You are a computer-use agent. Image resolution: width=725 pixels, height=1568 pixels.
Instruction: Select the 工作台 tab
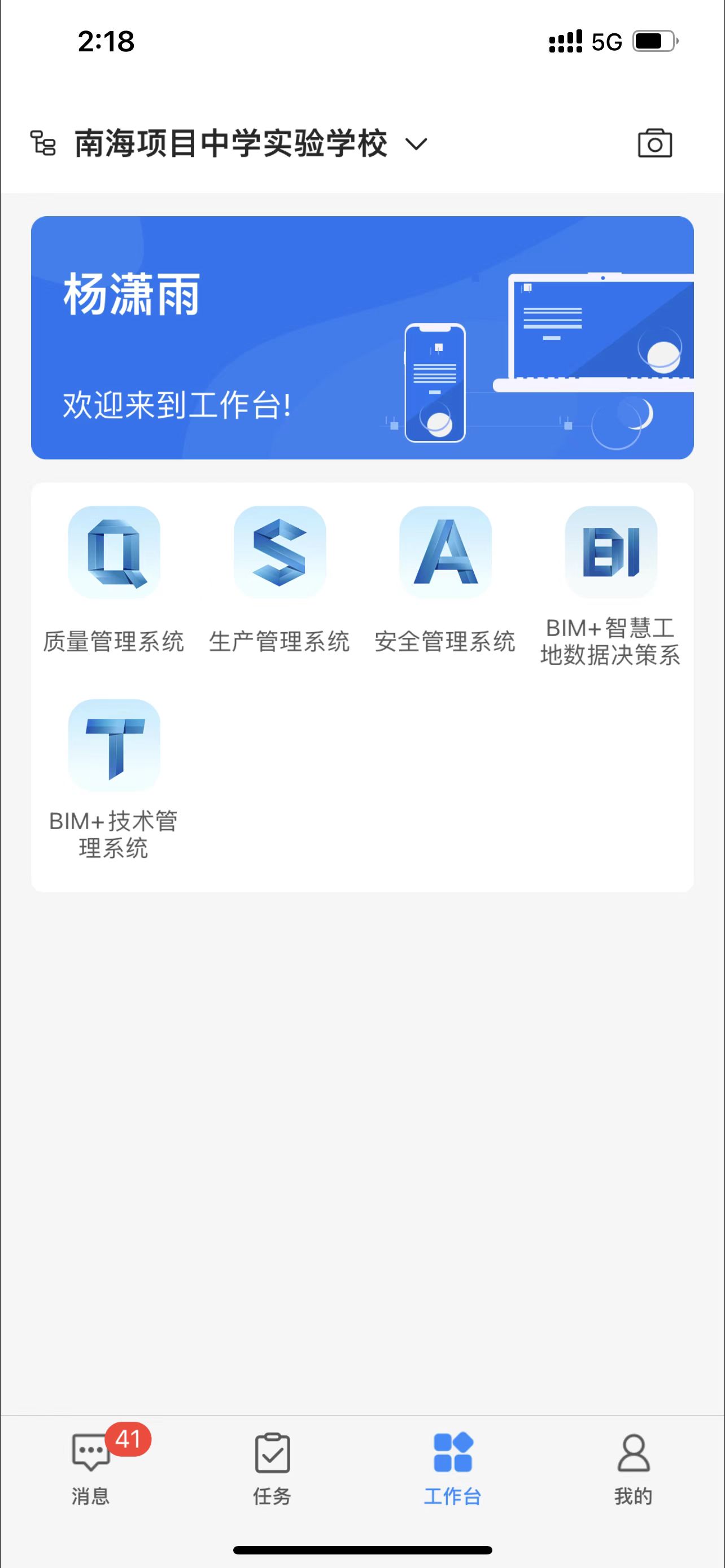[x=452, y=1468]
